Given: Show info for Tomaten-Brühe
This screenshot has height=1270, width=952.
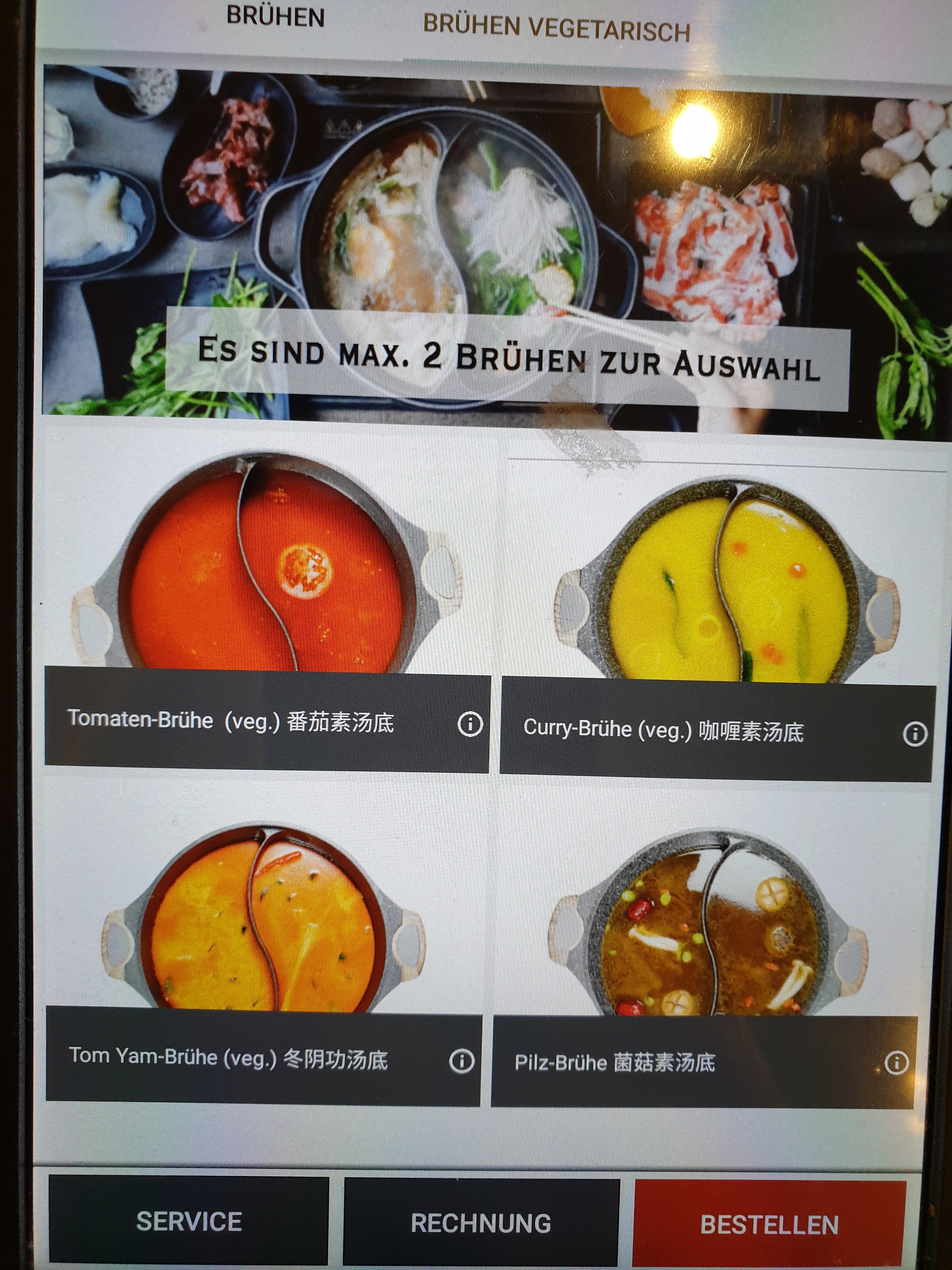Looking at the screenshot, I should (x=470, y=724).
